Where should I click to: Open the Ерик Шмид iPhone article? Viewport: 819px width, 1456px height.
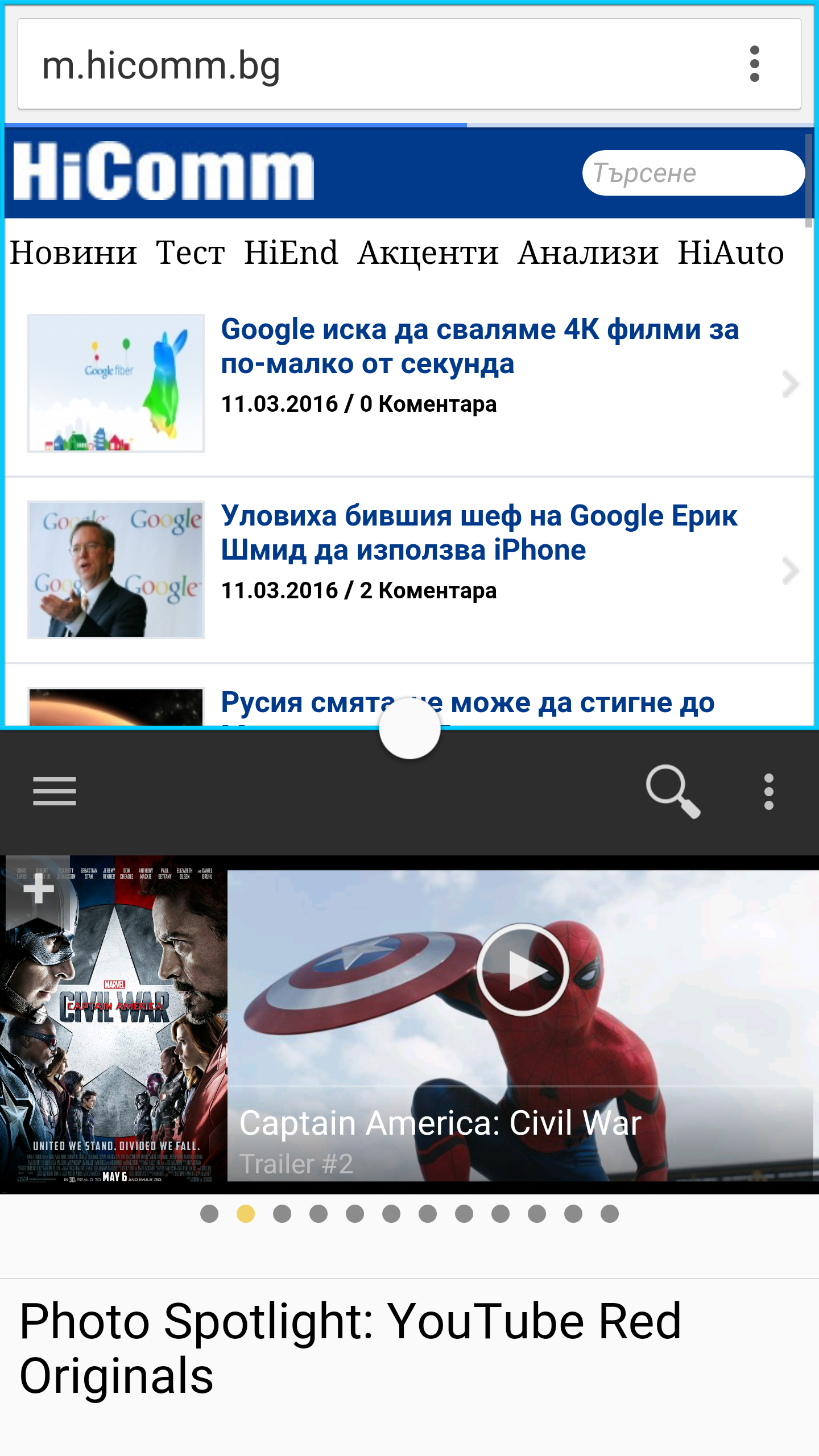(x=478, y=532)
